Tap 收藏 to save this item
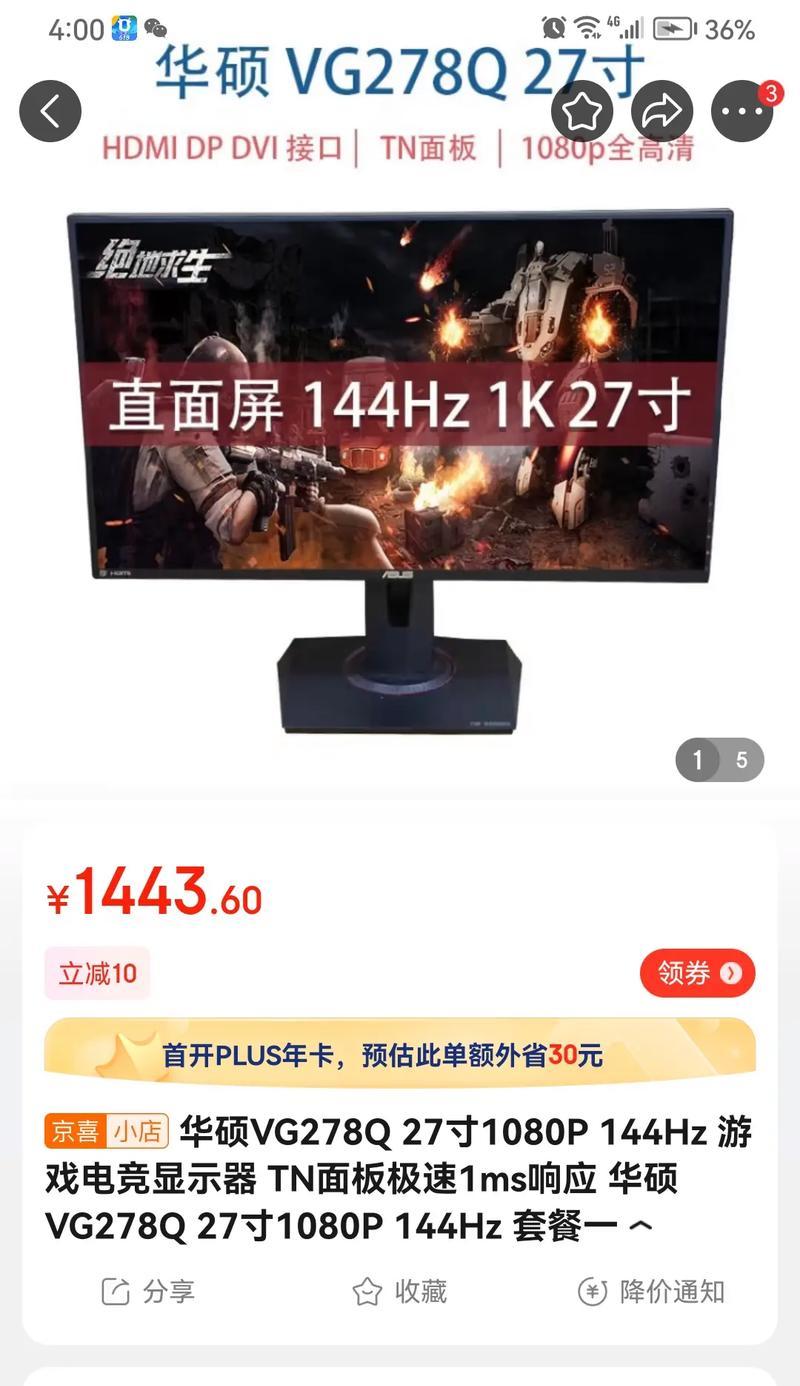Image resolution: width=800 pixels, height=1386 pixels. click(400, 1291)
